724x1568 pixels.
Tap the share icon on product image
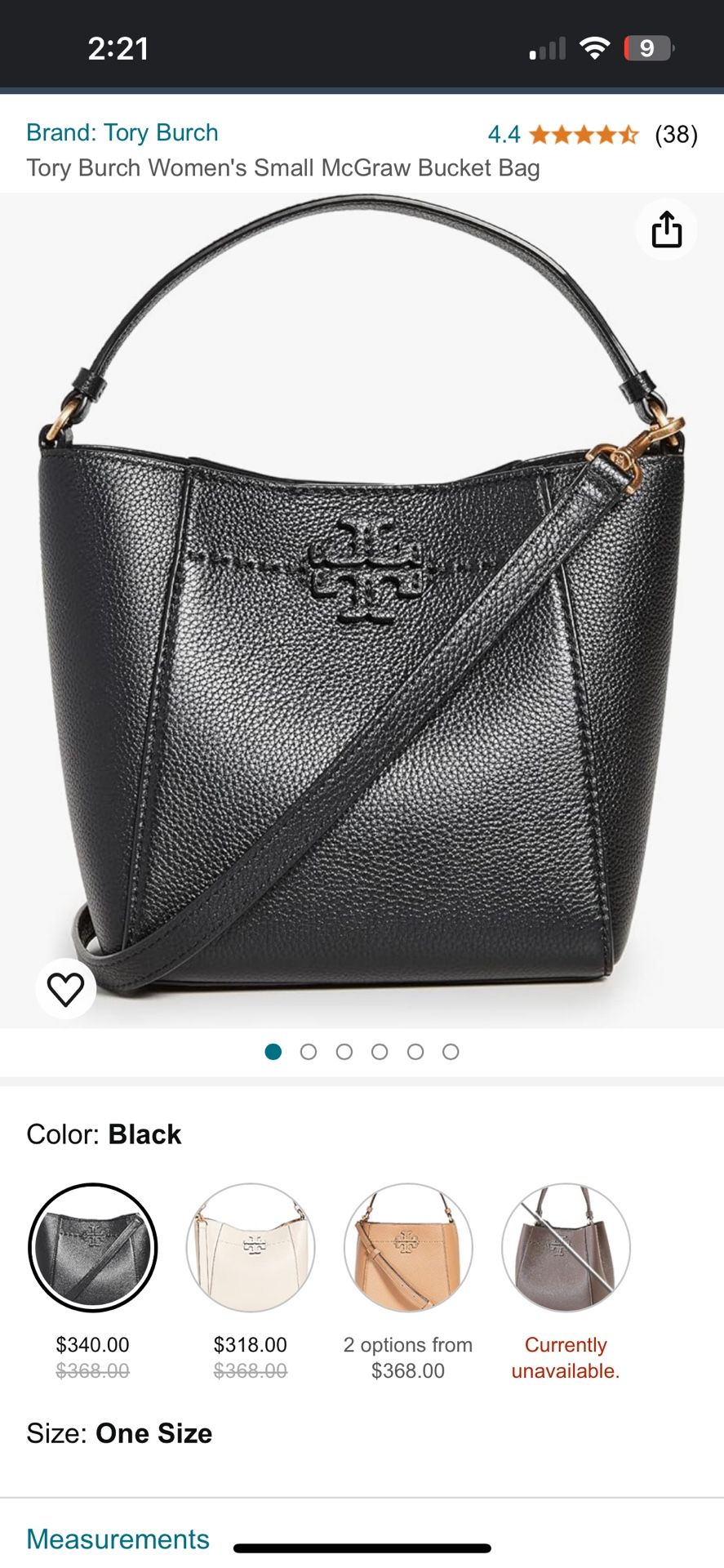click(x=666, y=230)
